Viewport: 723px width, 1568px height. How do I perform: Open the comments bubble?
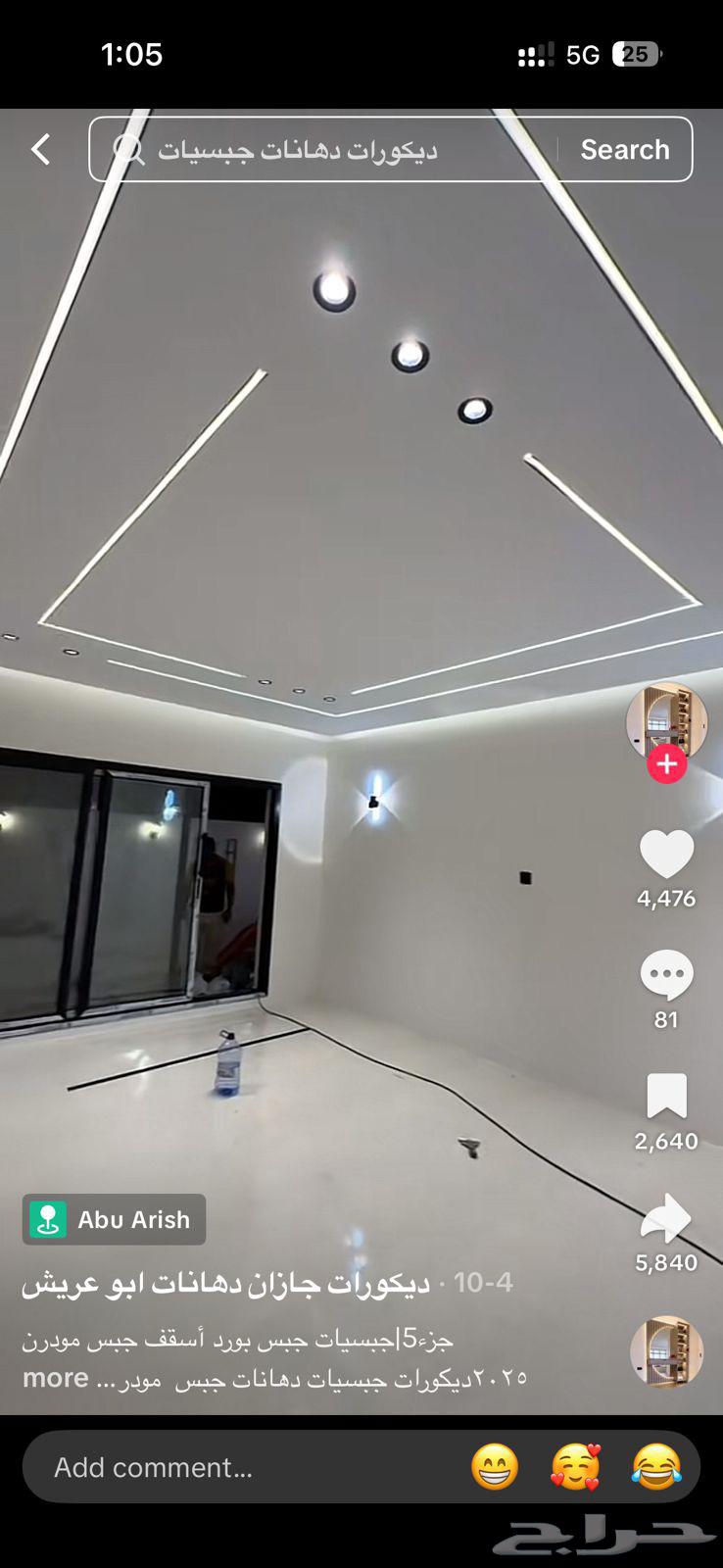pos(666,975)
